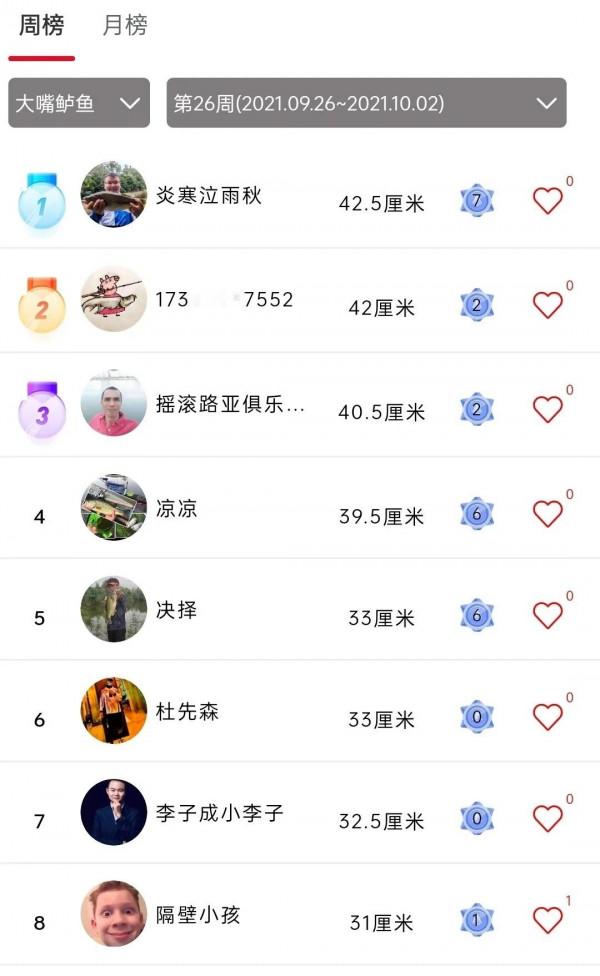View the 凉凉 ranking row
600x976 pixels.
(176, 509)
